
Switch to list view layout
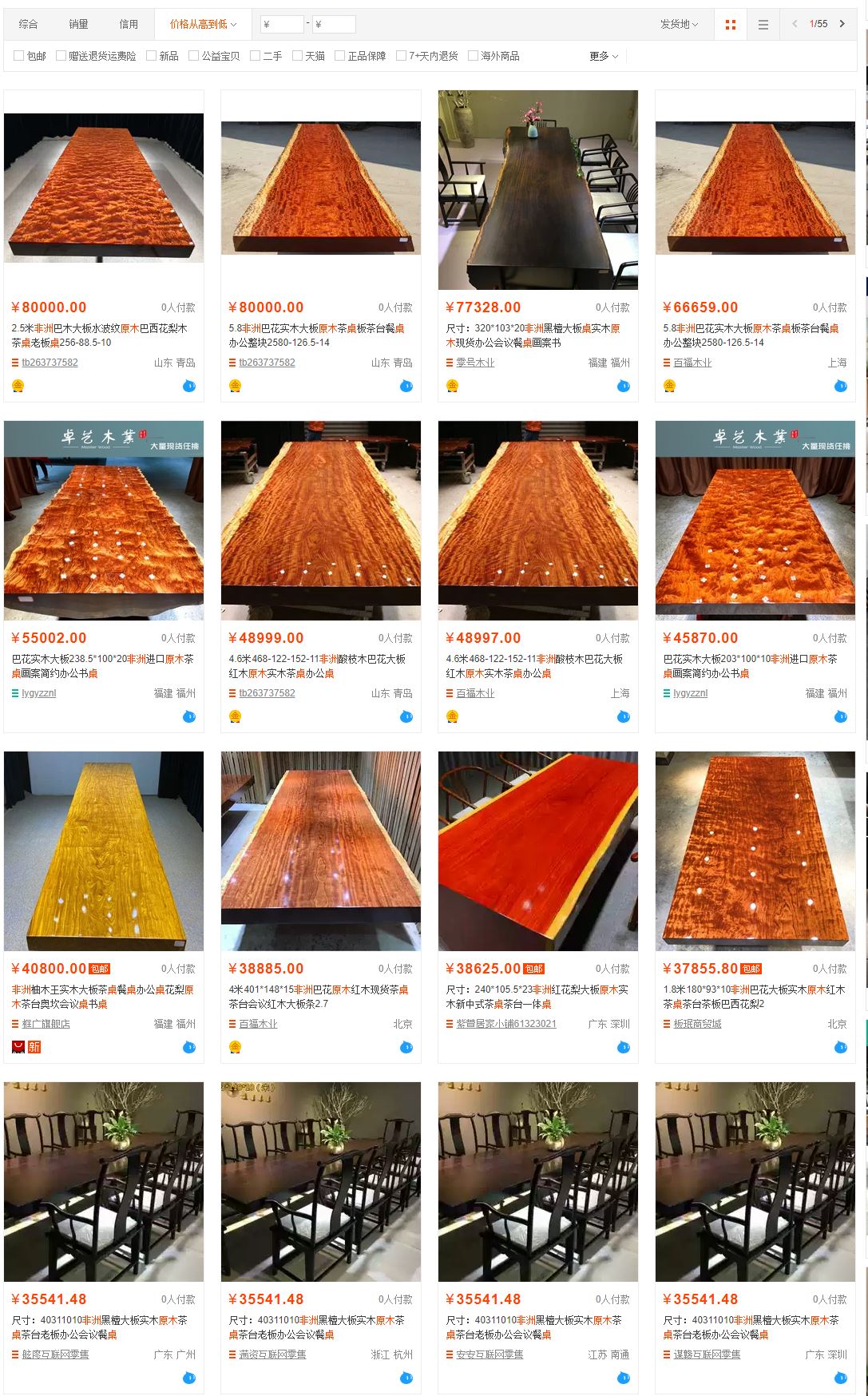pyautogui.click(x=763, y=25)
